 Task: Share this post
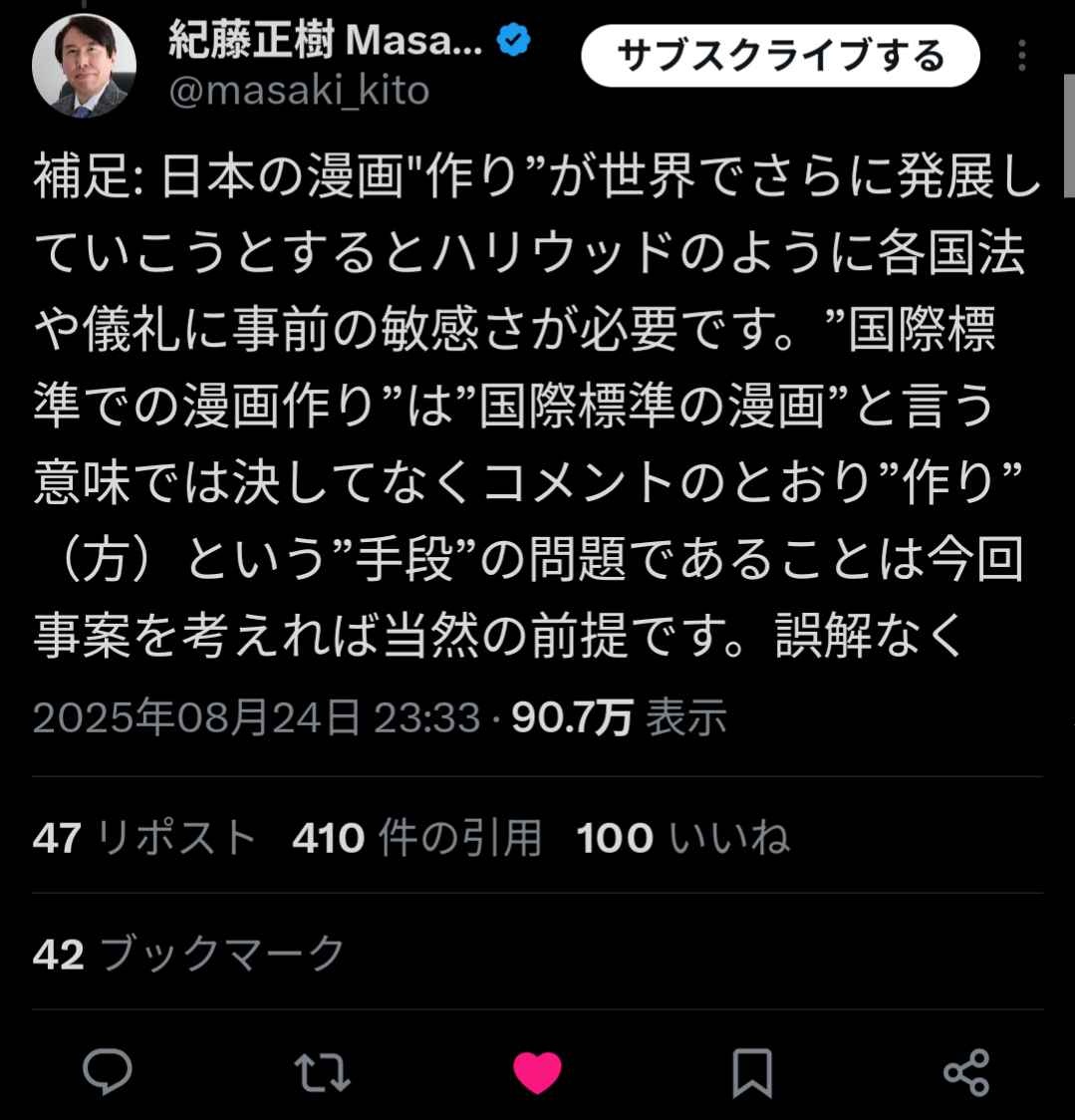(965, 1072)
